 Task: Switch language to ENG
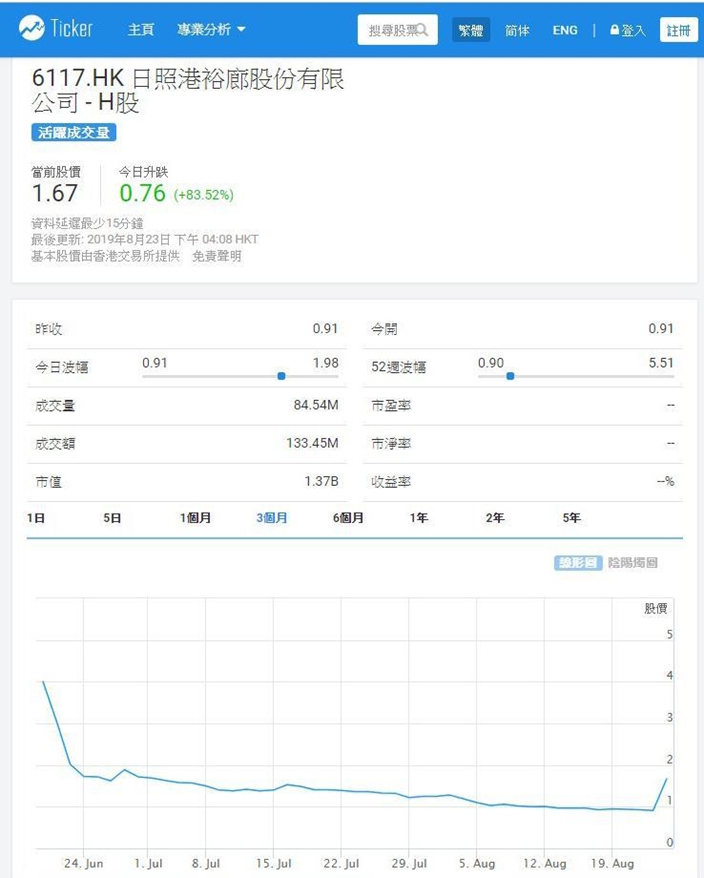[565, 30]
